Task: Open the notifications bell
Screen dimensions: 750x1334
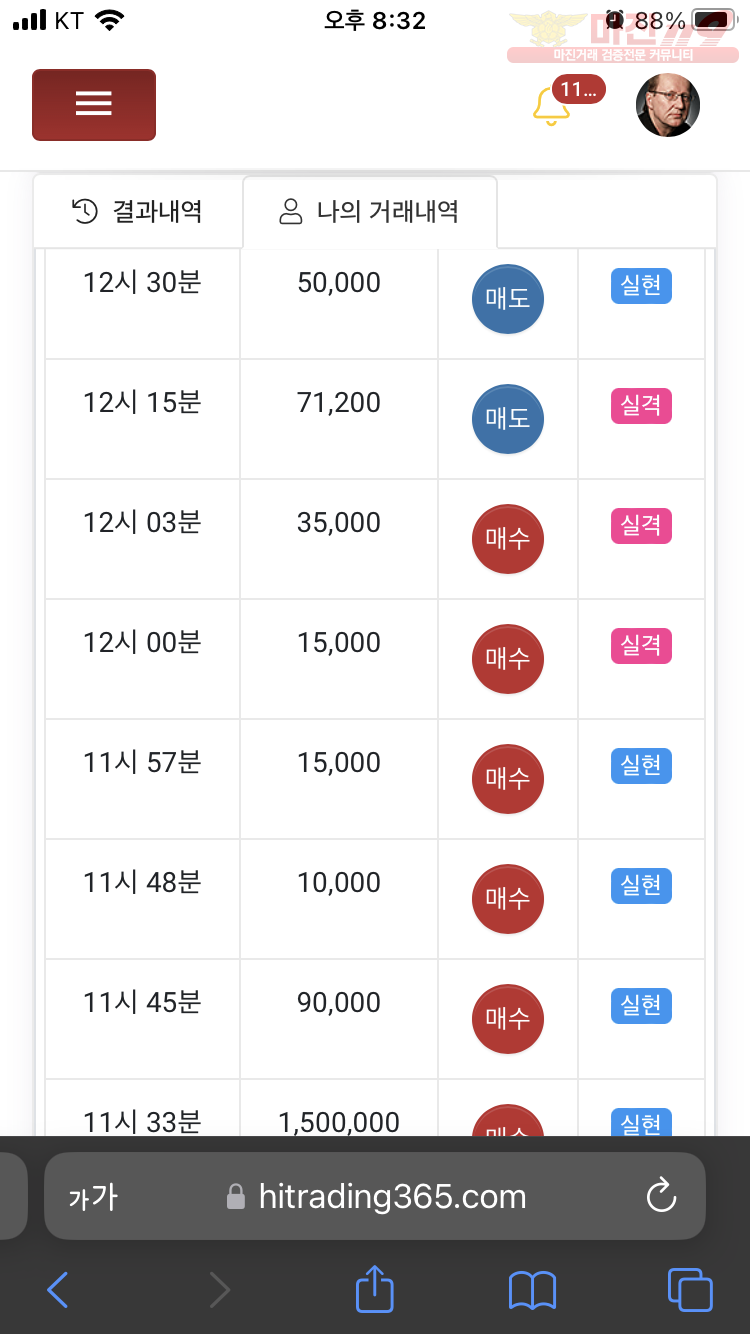Action: 551,106
